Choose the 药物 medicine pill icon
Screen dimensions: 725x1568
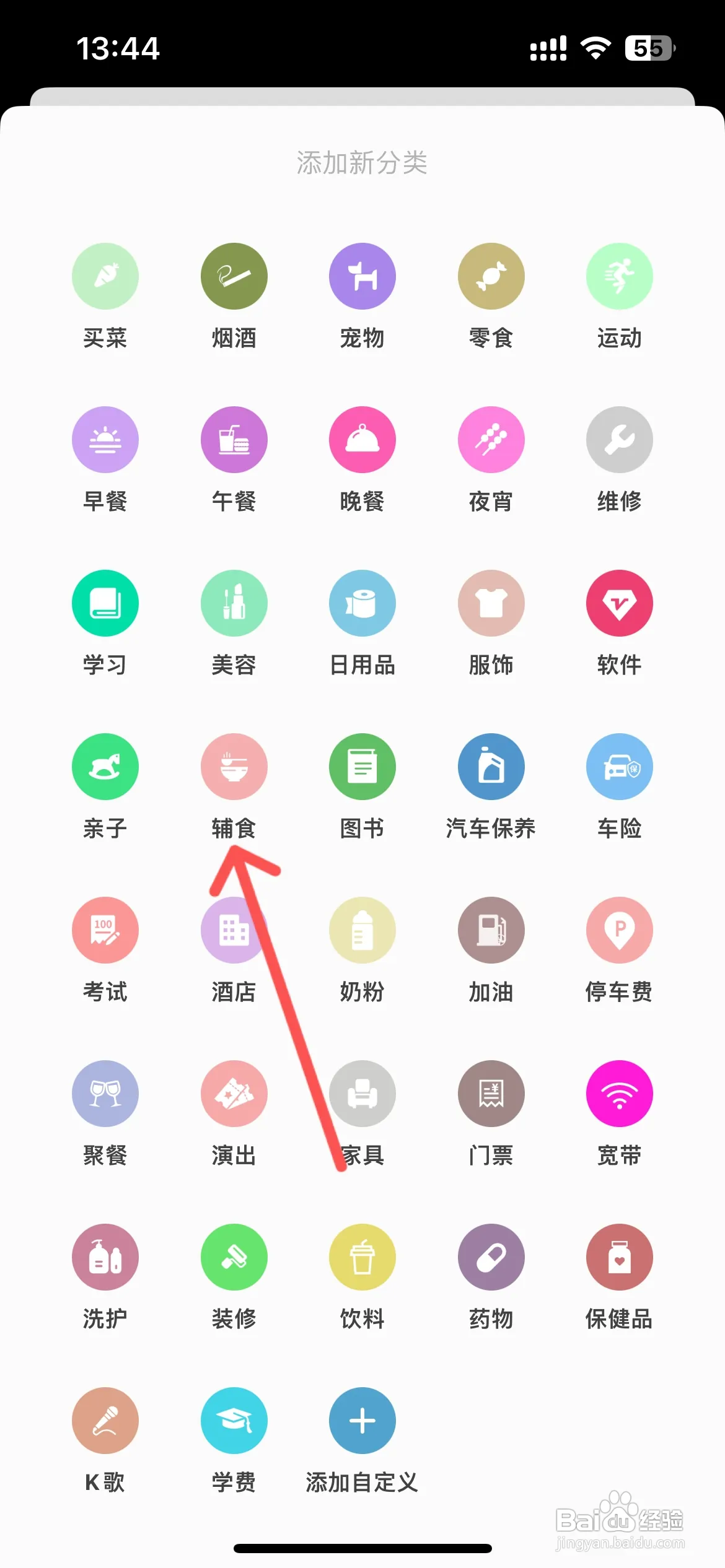(491, 1257)
